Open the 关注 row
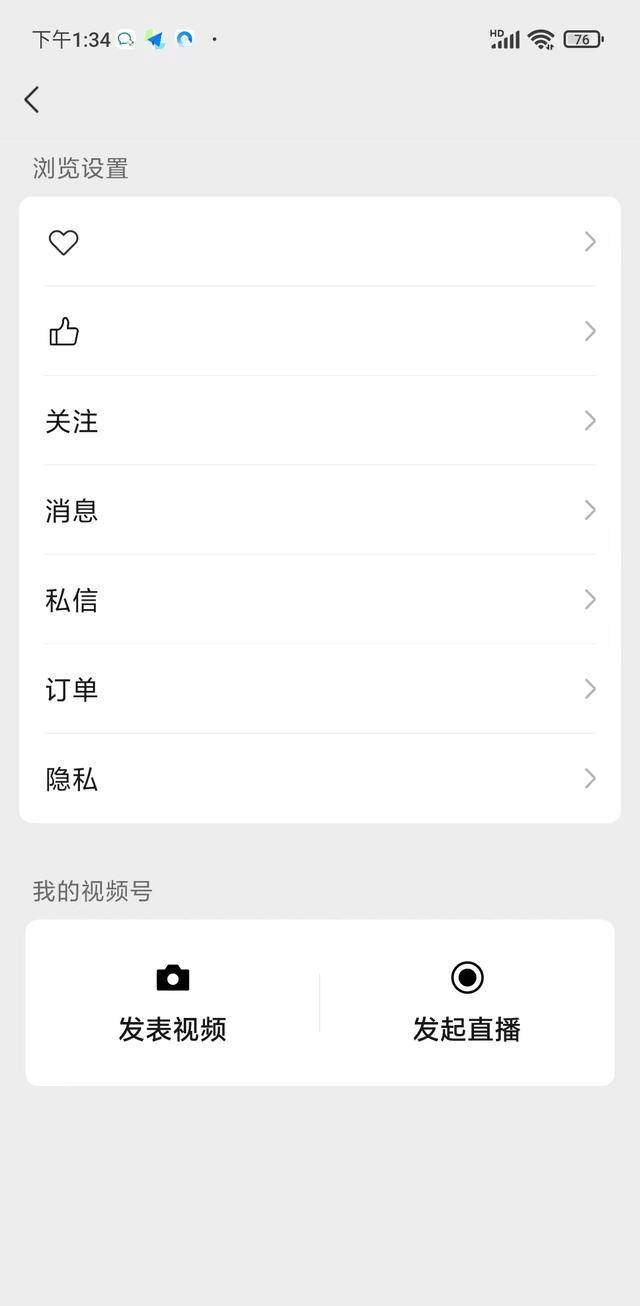 (320, 421)
